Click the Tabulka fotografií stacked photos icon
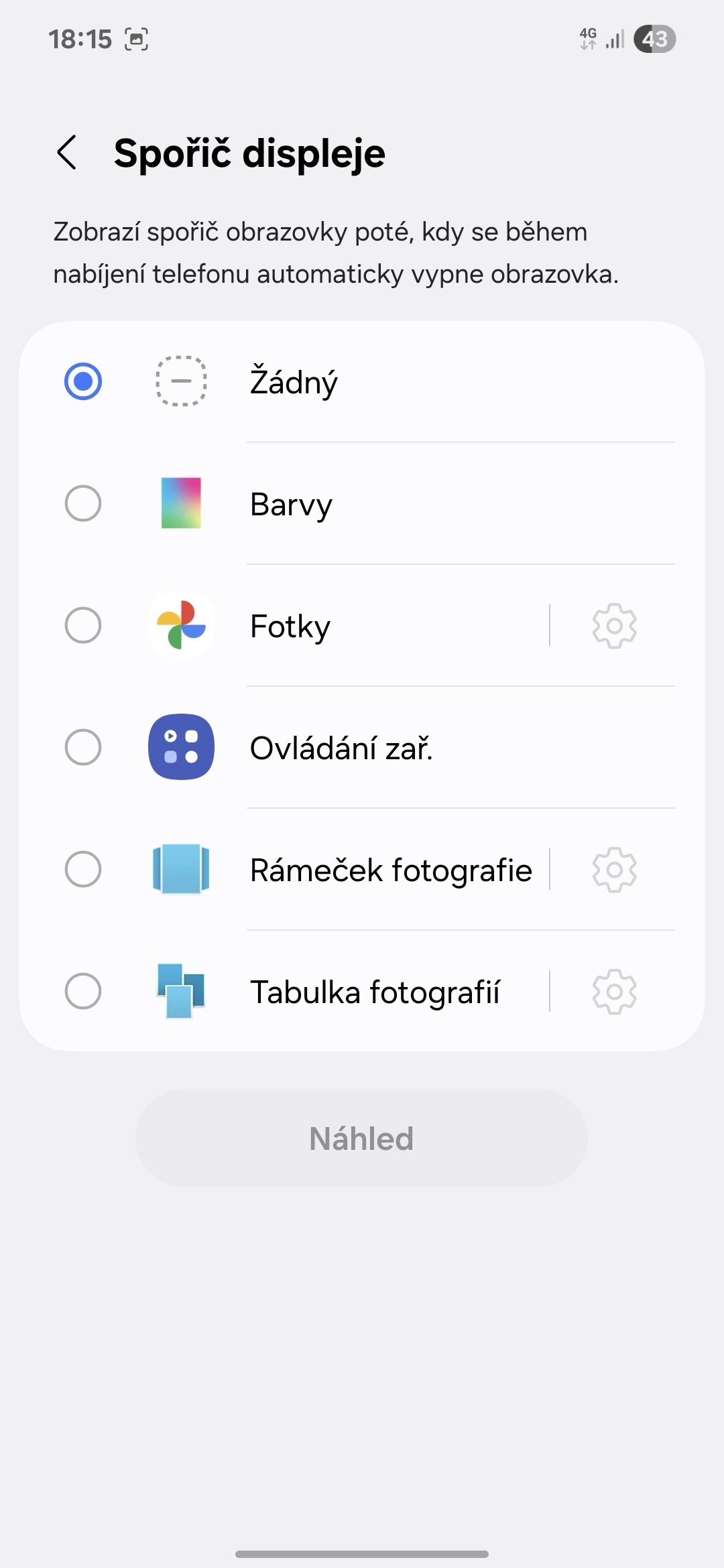Image resolution: width=724 pixels, height=1568 pixels. tap(181, 992)
